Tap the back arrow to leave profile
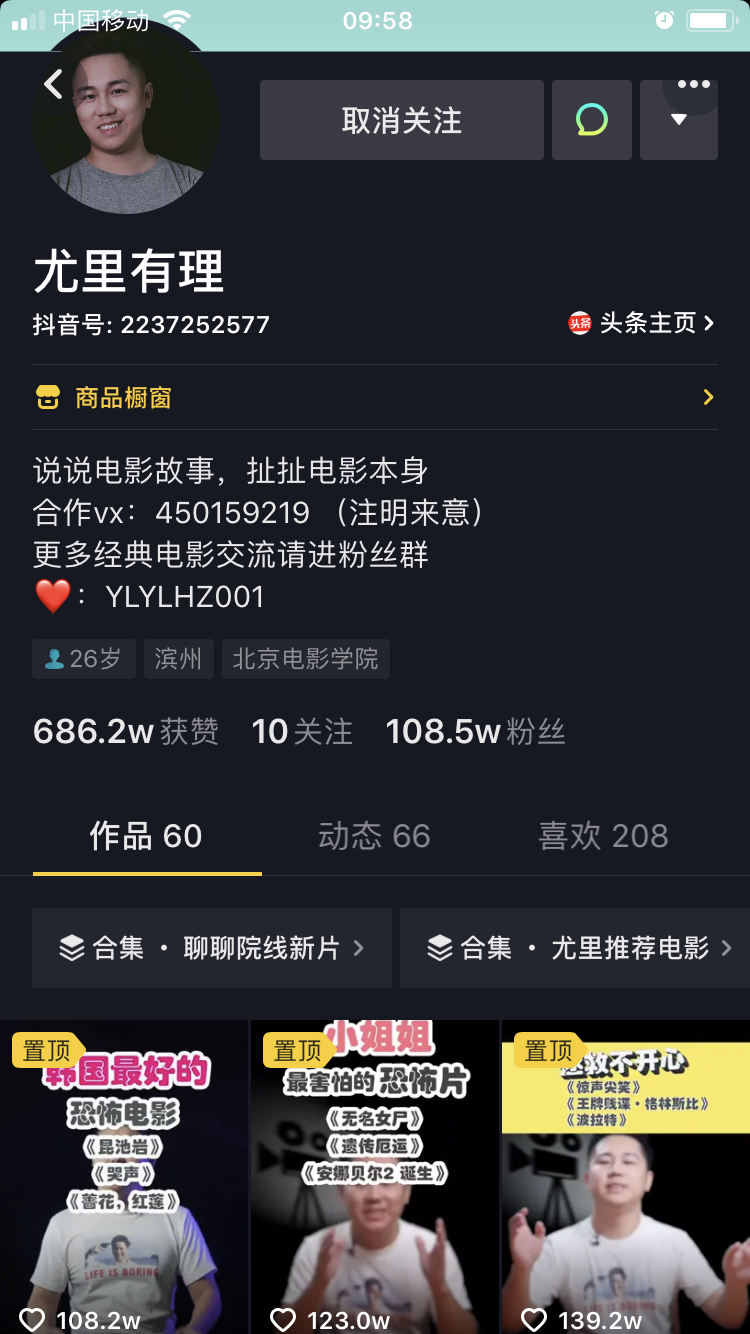This screenshot has height=1334, width=750. click(x=52, y=84)
